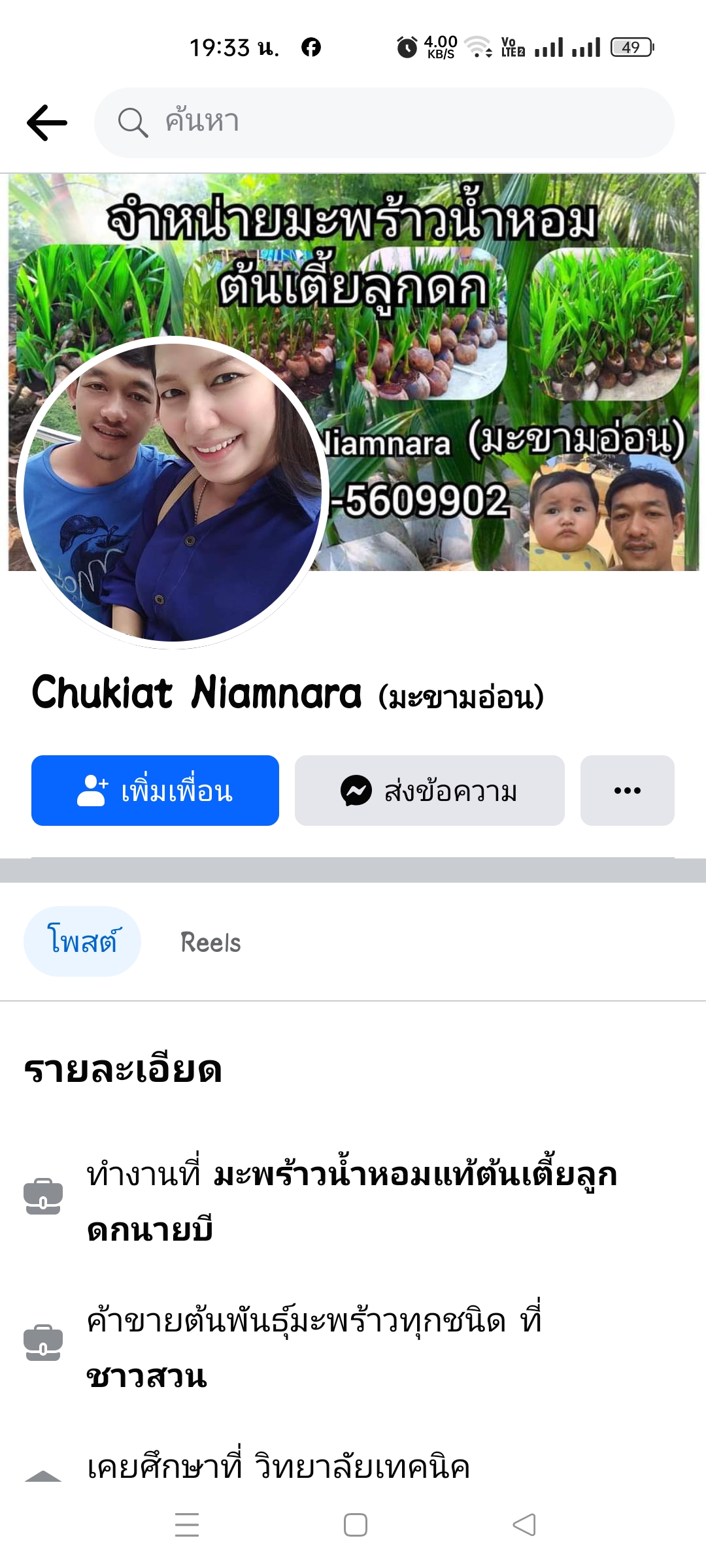This screenshot has height=1568, width=706.
Task: Switch to the Reels tab
Action: 210,942
